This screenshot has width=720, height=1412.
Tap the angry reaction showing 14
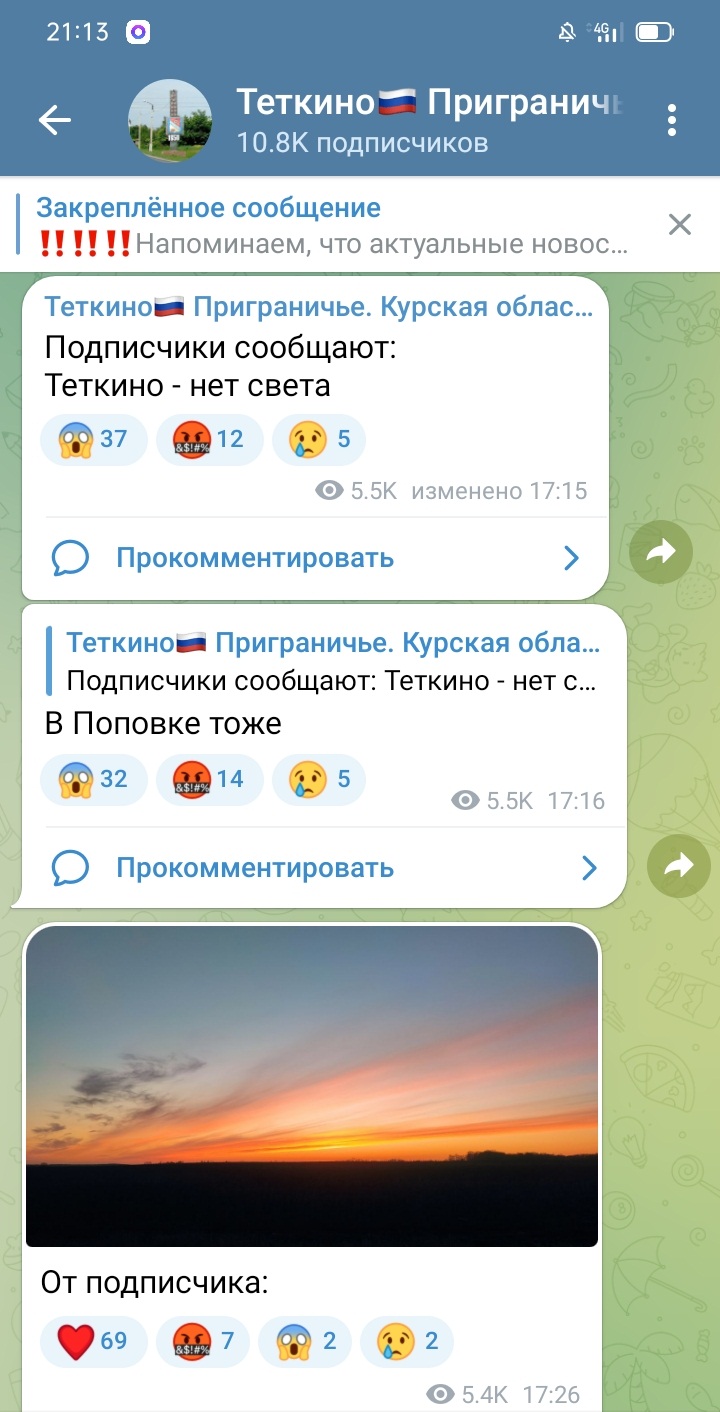pos(209,779)
